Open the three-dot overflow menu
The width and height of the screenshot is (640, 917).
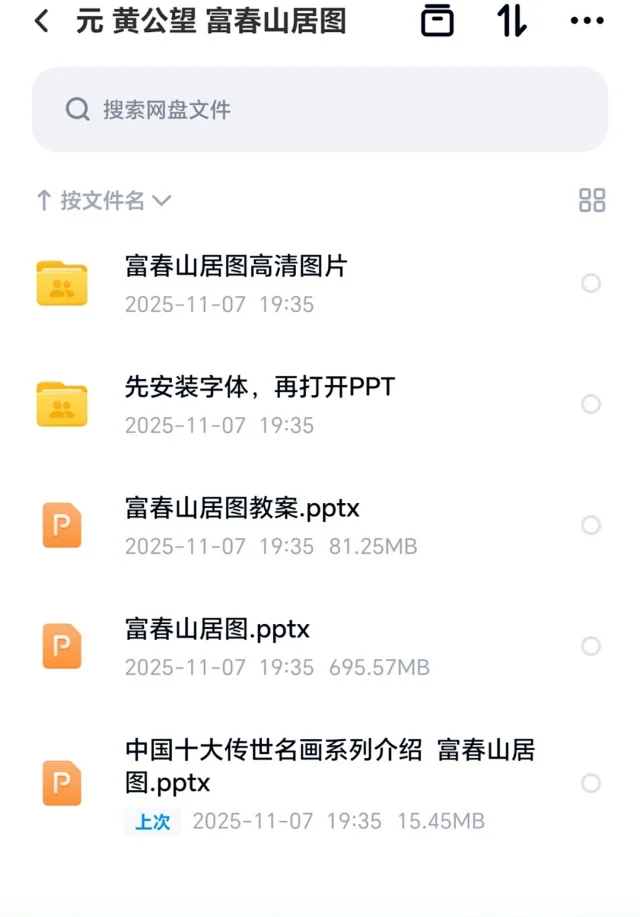click(586, 21)
